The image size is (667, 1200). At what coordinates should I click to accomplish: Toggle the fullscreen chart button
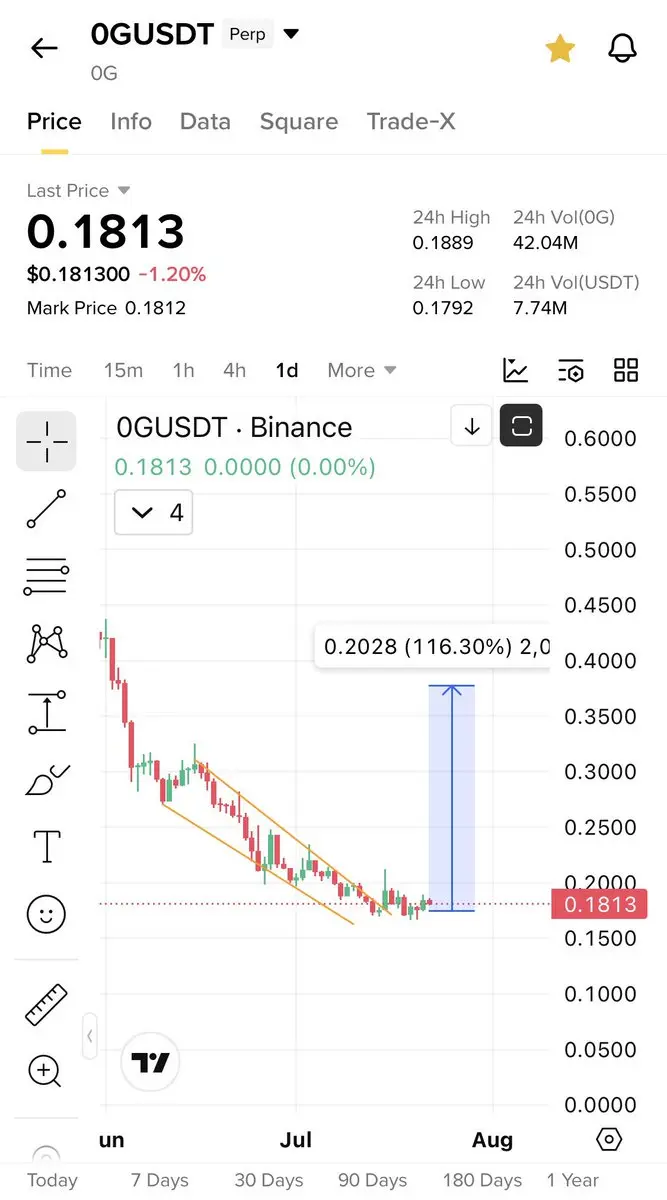(x=521, y=427)
